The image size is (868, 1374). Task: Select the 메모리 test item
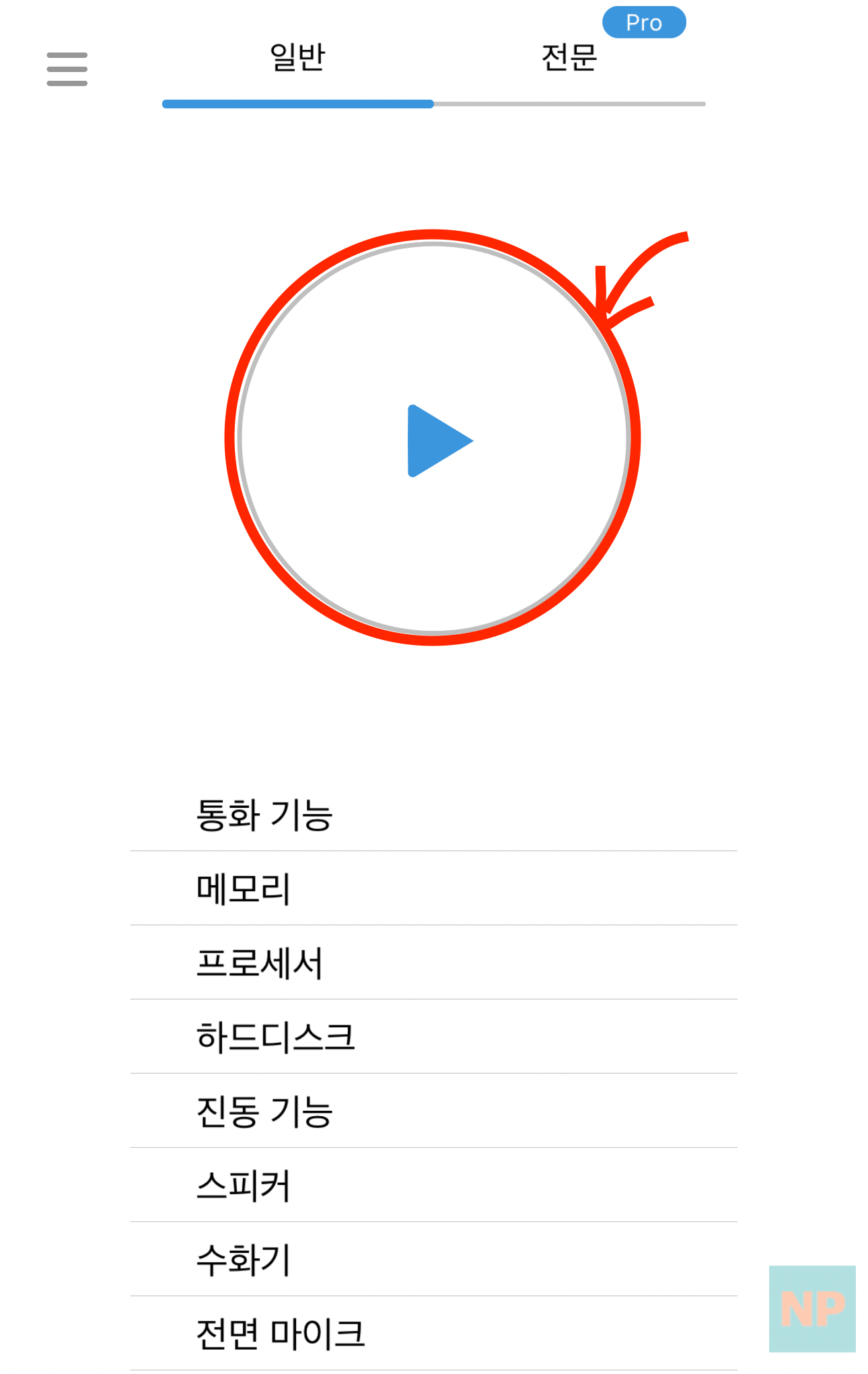pyautogui.click(x=242, y=889)
